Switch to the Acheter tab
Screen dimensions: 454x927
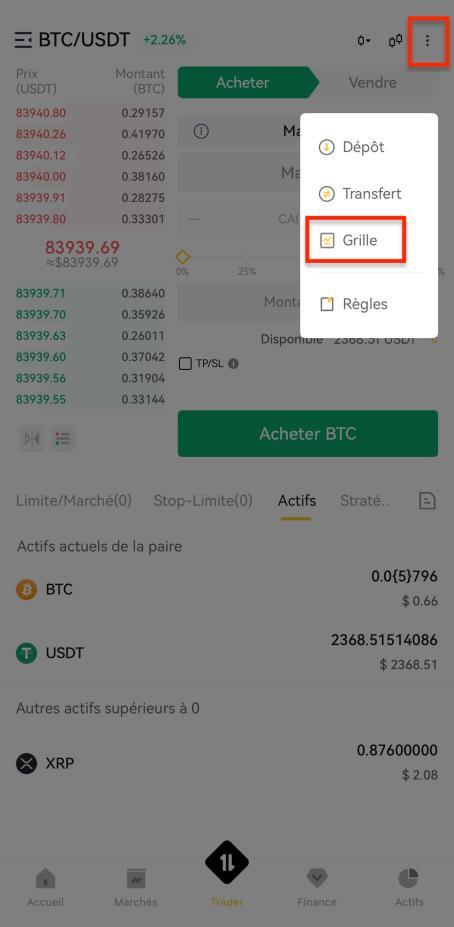242,83
